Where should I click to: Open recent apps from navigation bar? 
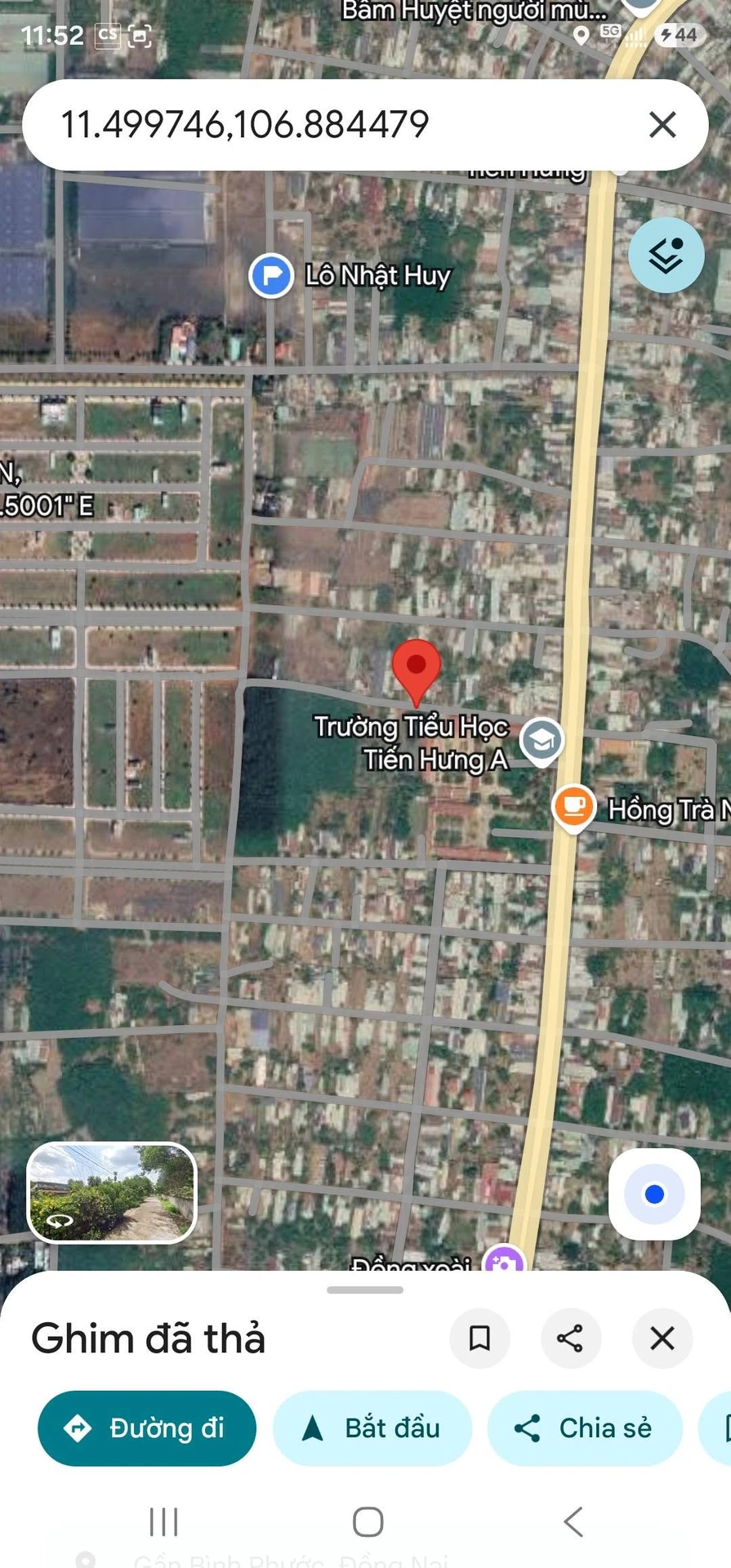pyautogui.click(x=163, y=1522)
